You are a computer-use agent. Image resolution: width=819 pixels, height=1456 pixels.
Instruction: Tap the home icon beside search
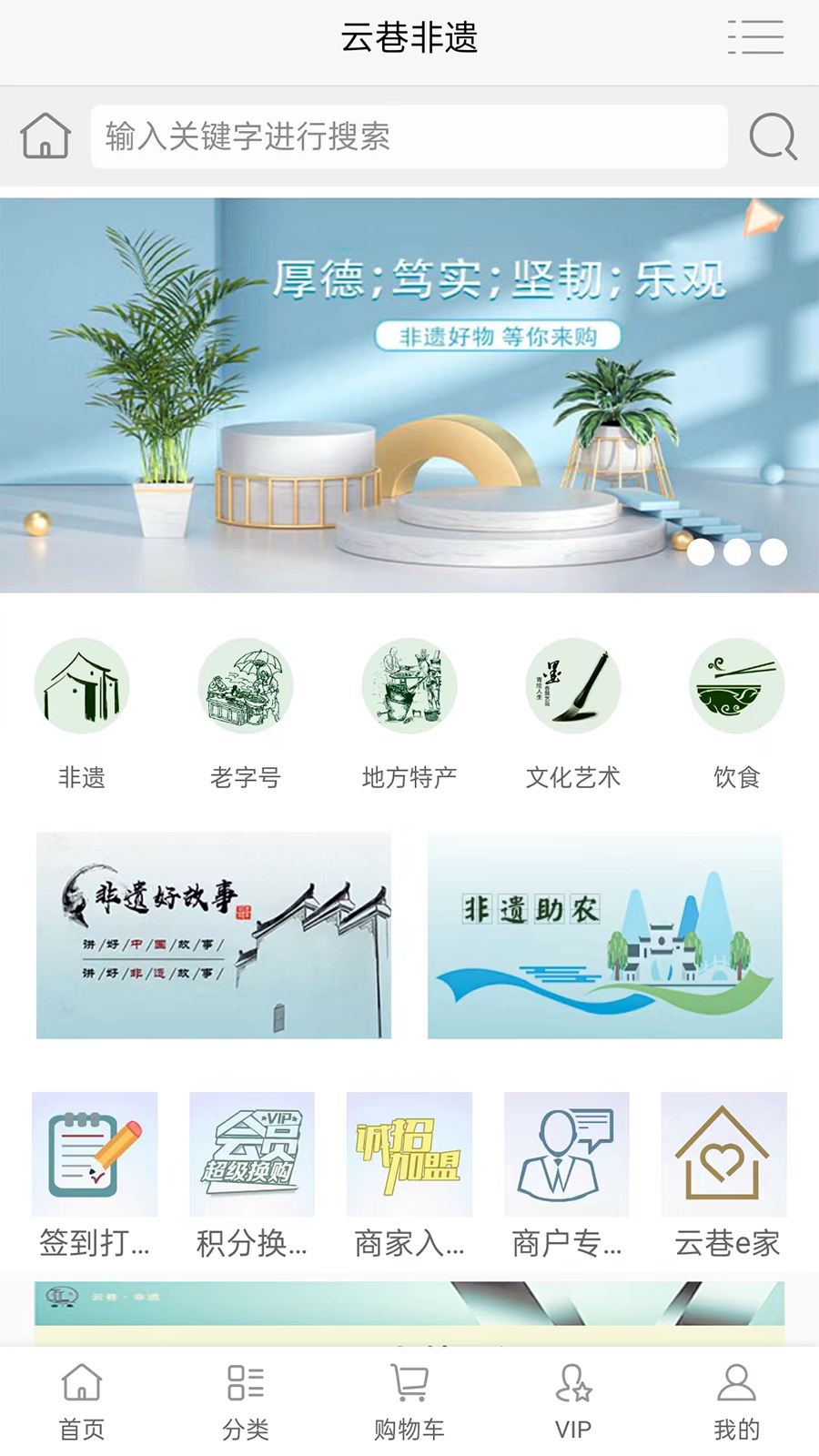[45, 136]
